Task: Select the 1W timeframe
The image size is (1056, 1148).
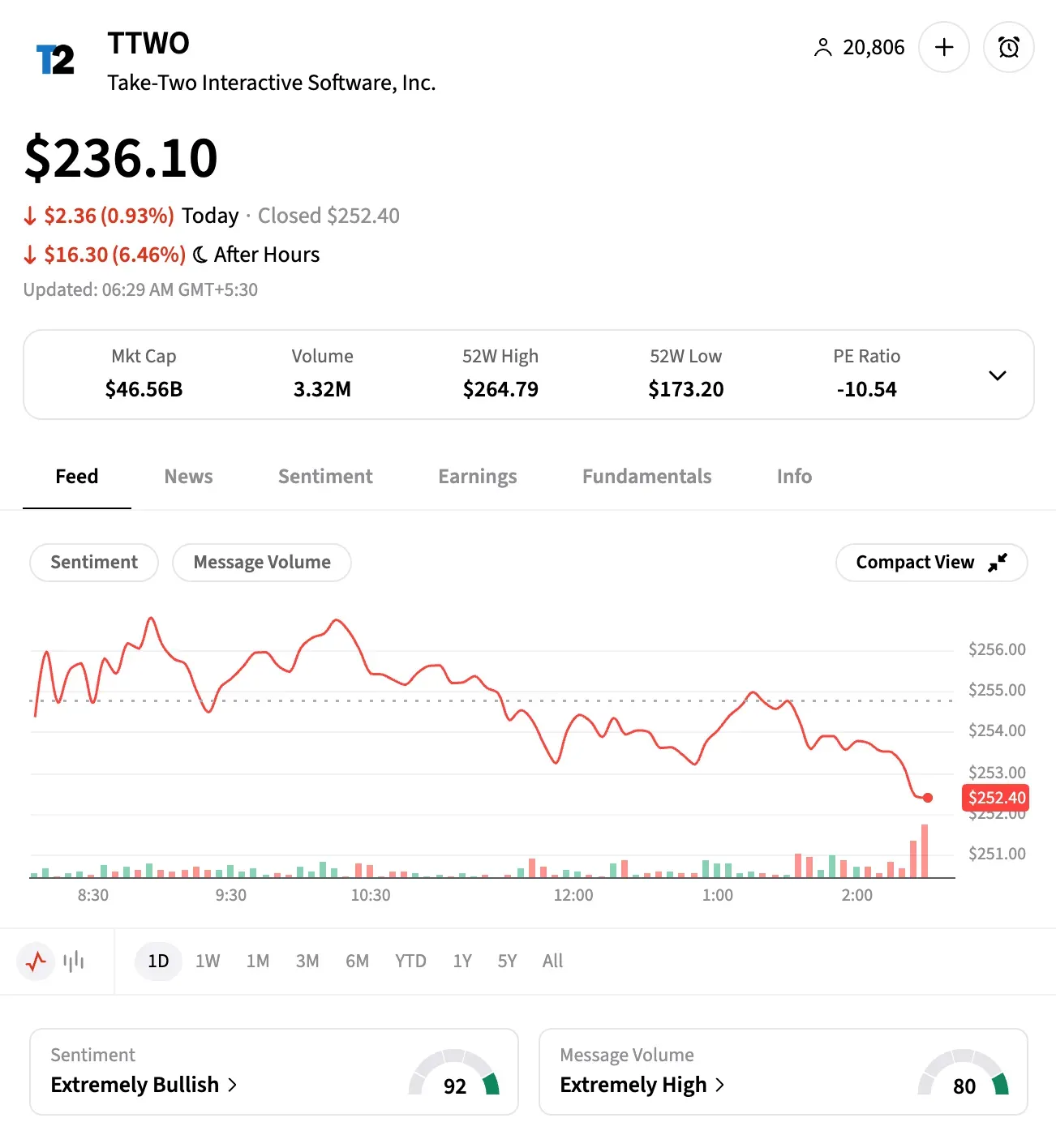Action: (208, 961)
